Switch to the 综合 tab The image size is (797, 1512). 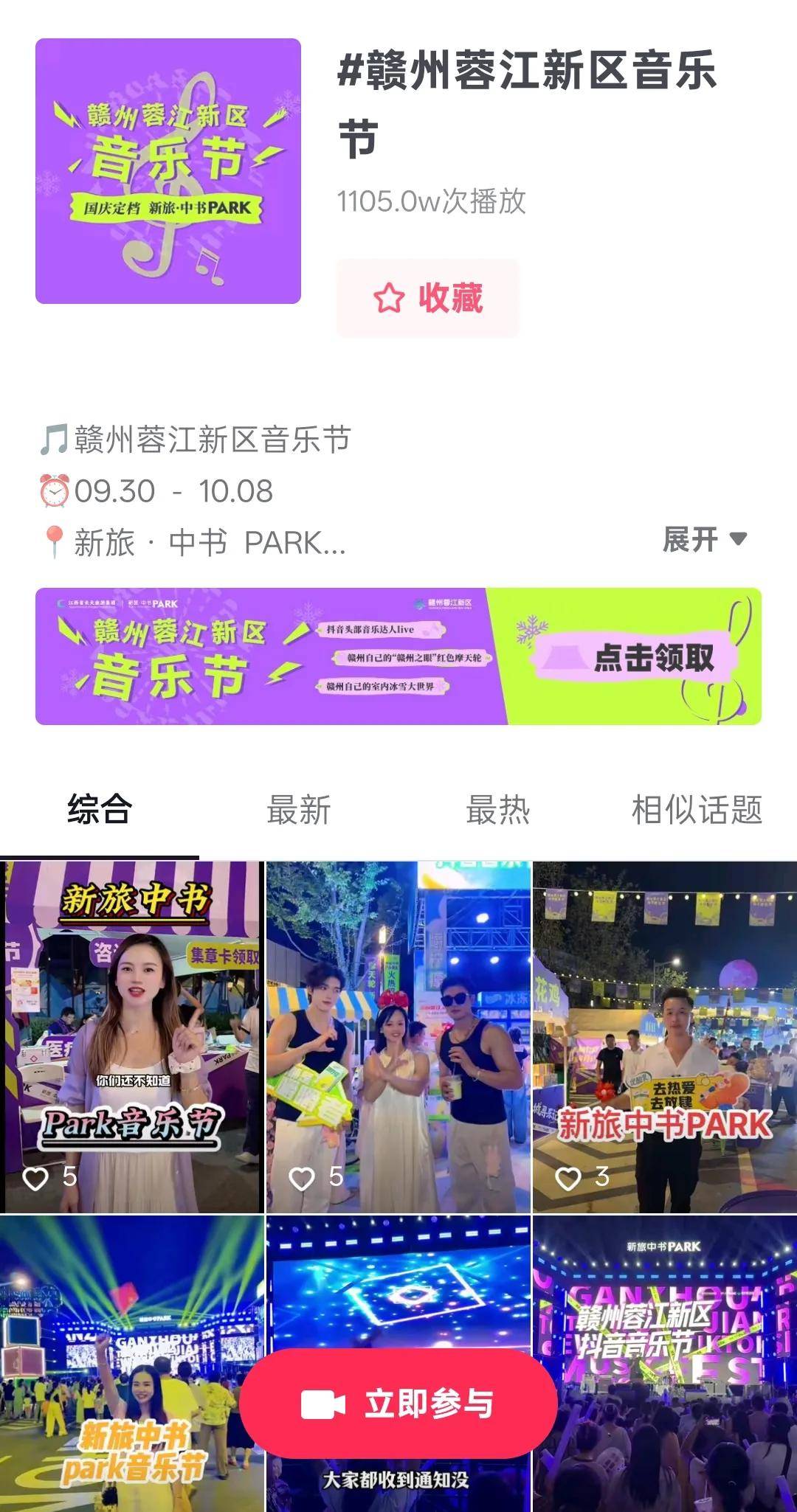click(100, 809)
